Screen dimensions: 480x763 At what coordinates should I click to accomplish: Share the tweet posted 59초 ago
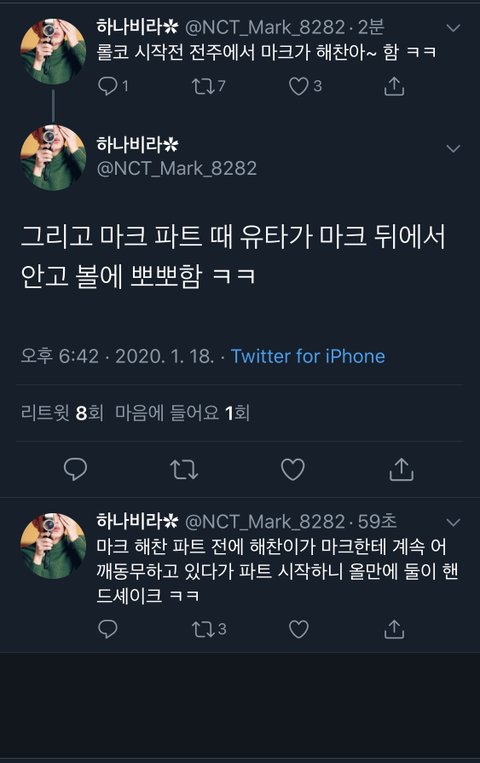click(x=394, y=629)
